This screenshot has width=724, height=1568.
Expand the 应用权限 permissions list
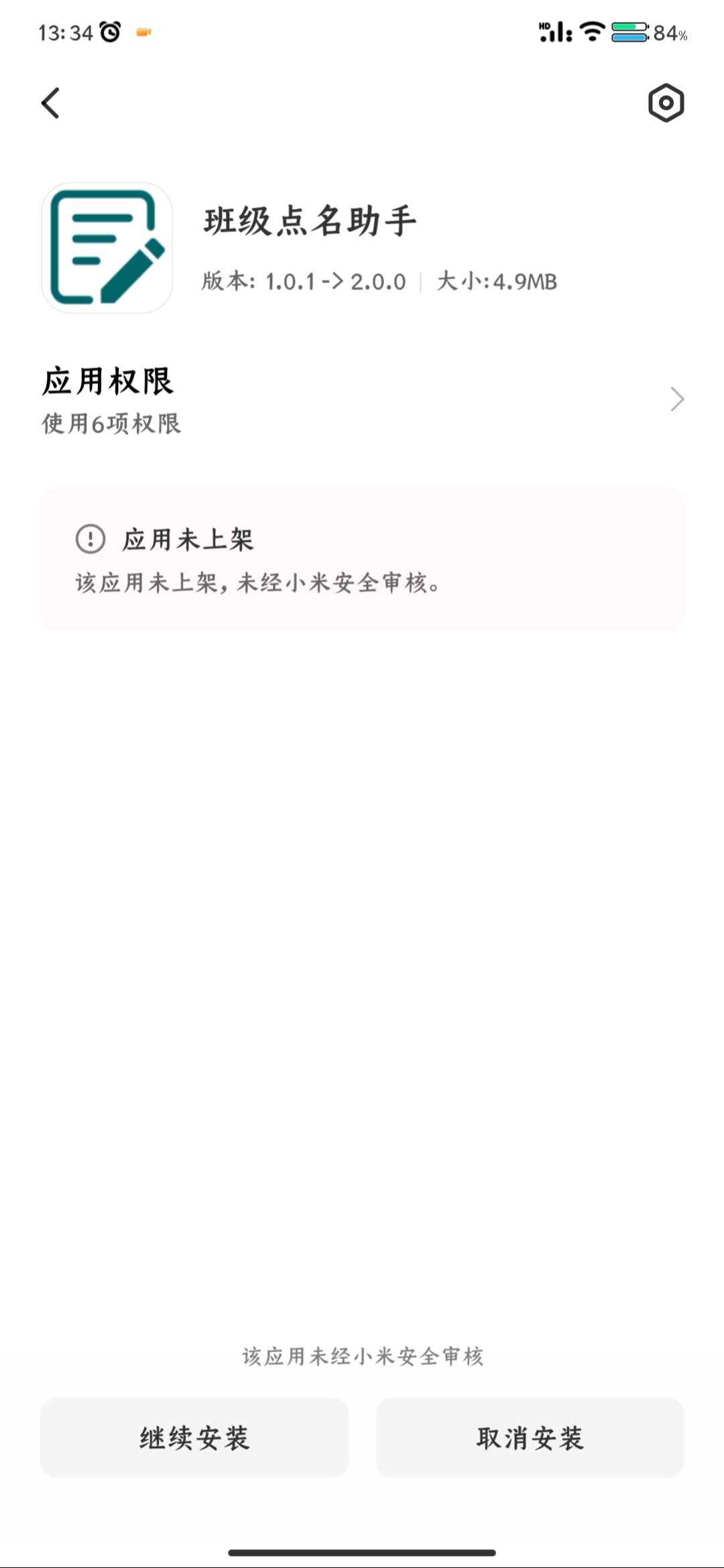pos(362,399)
